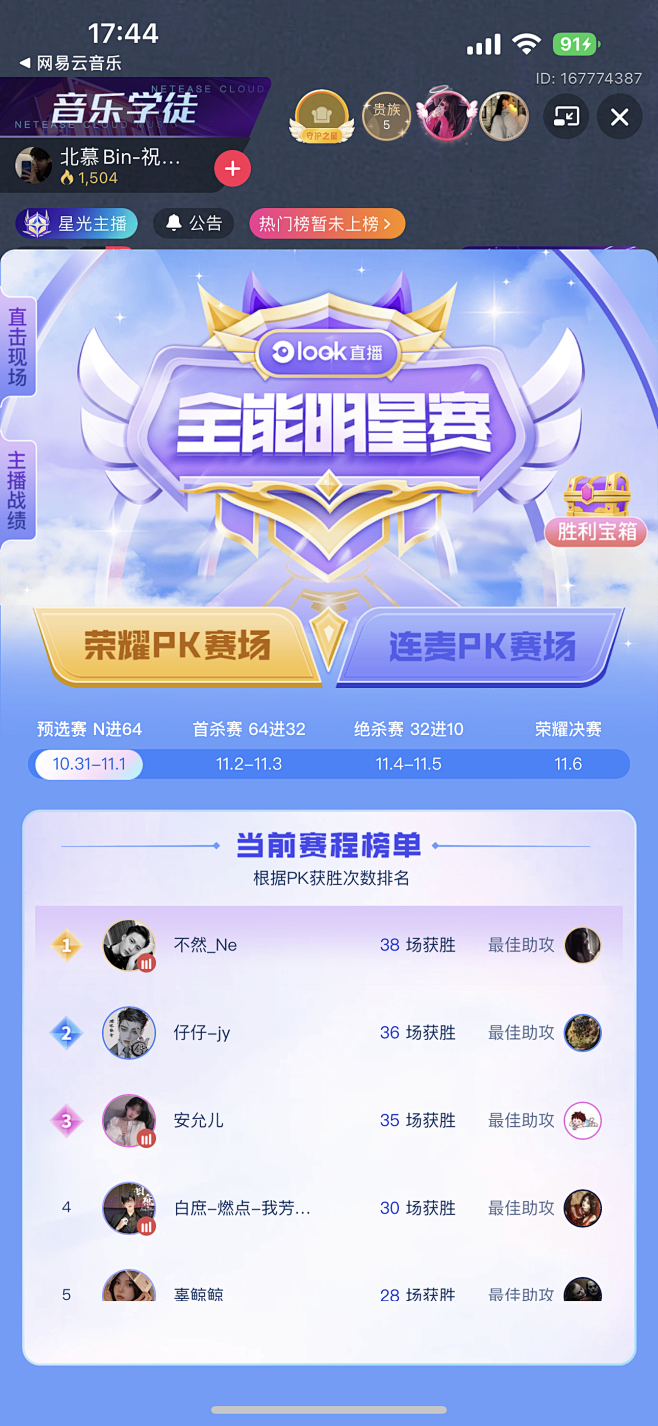Open the 胜利宝箱 treasure chest

597,511
